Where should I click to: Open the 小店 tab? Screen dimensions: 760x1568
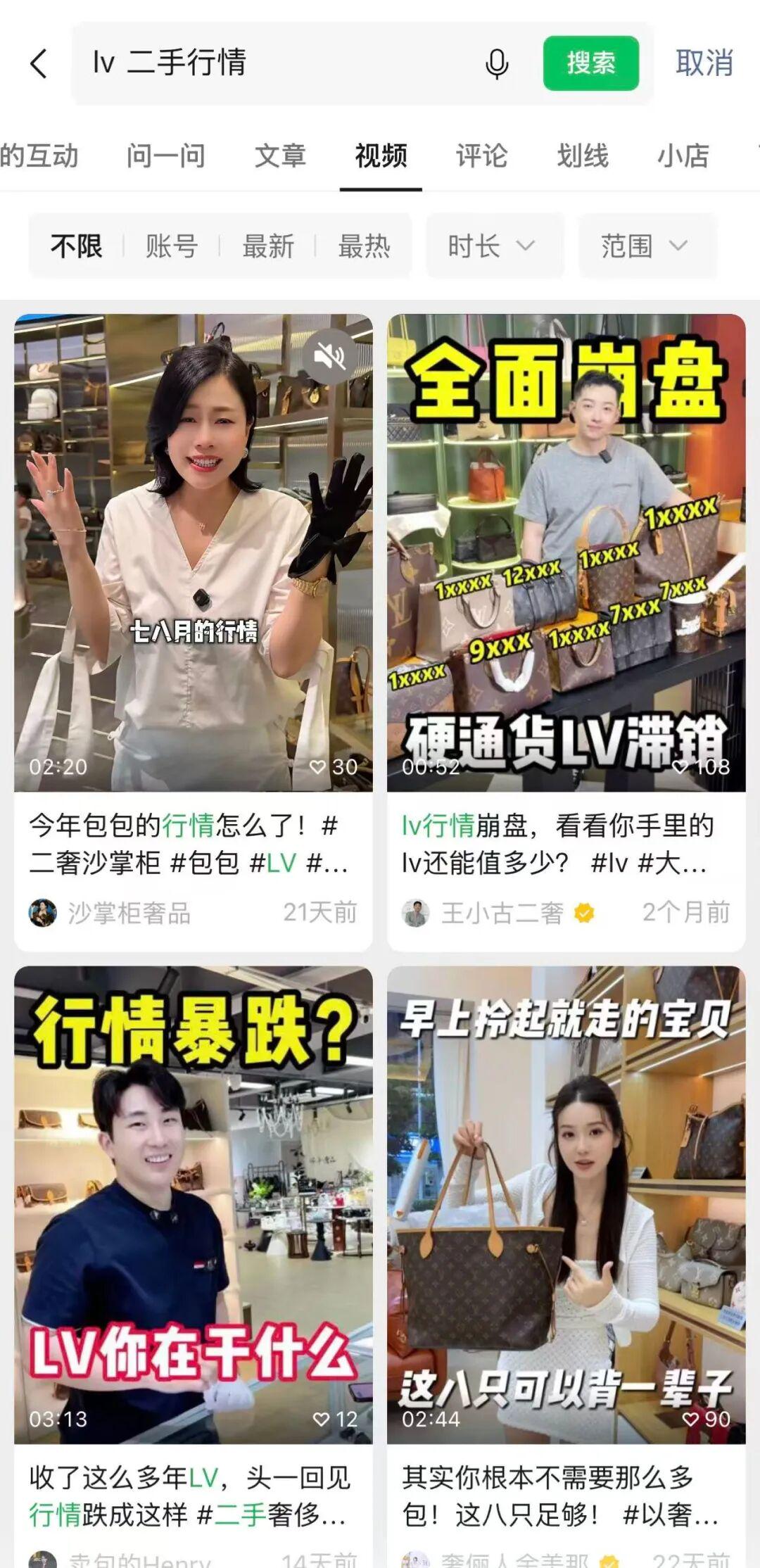(683, 156)
